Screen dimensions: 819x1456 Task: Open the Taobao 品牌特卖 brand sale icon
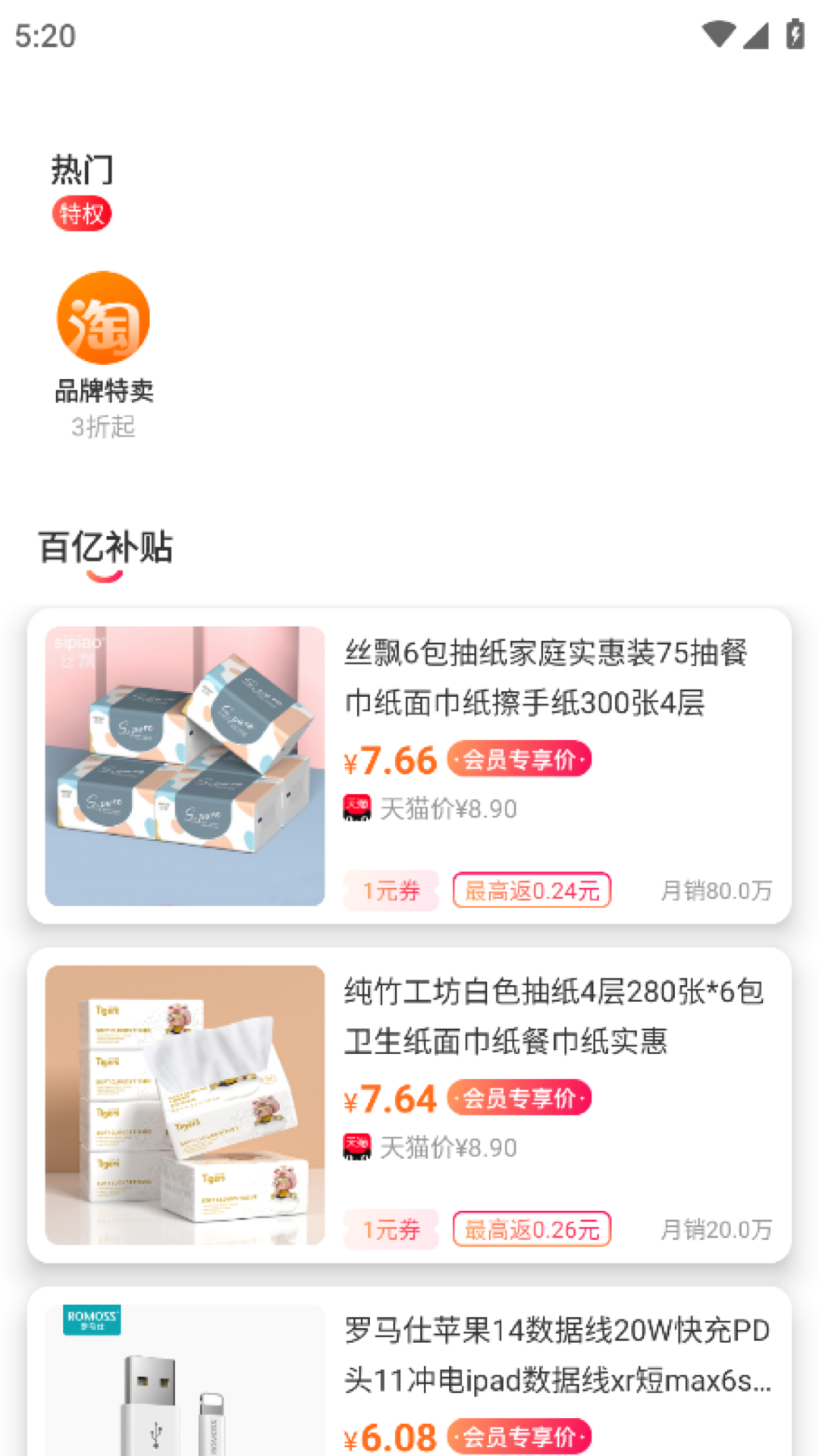(102, 318)
